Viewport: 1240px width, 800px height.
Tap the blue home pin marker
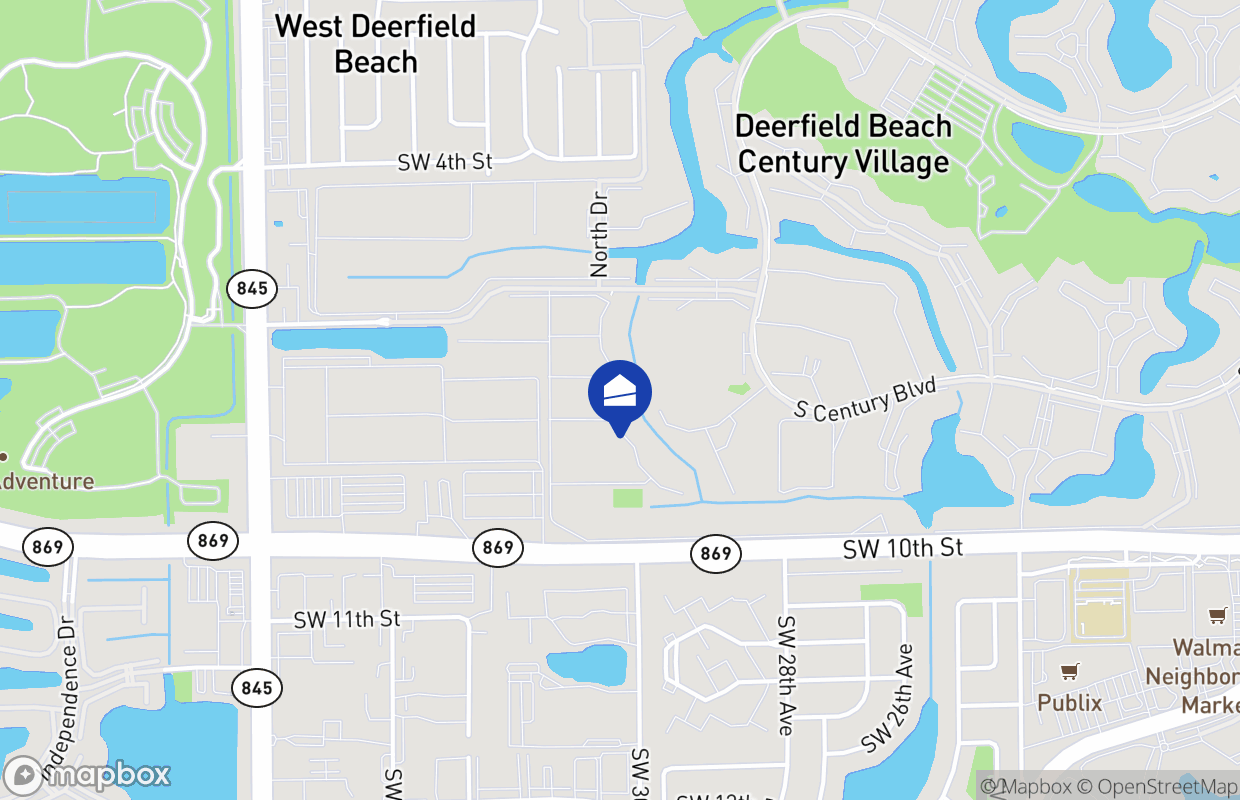point(620,393)
